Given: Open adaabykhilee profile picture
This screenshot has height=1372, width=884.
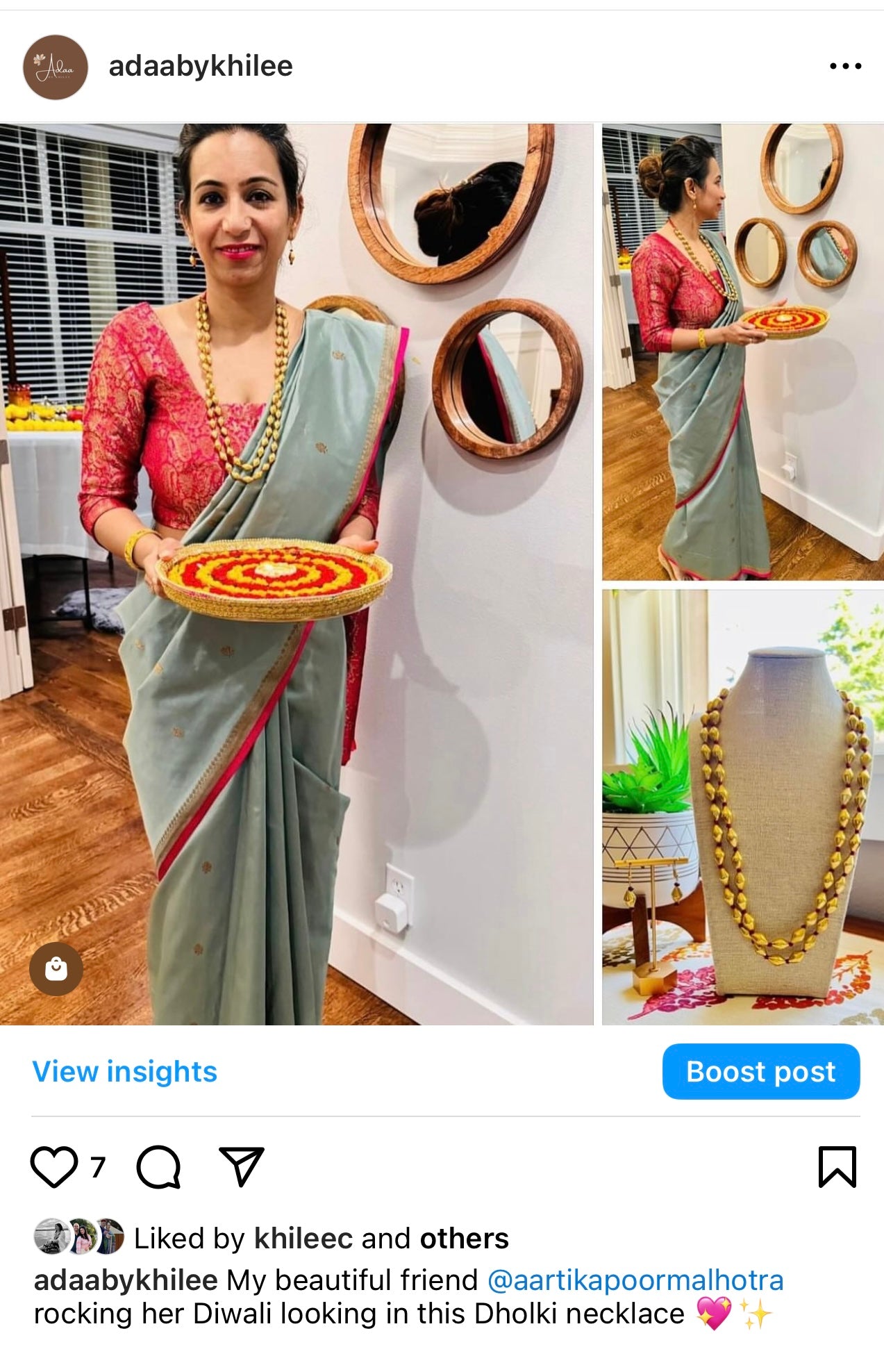Looking at the screenshot, I should tap(56, 67).
